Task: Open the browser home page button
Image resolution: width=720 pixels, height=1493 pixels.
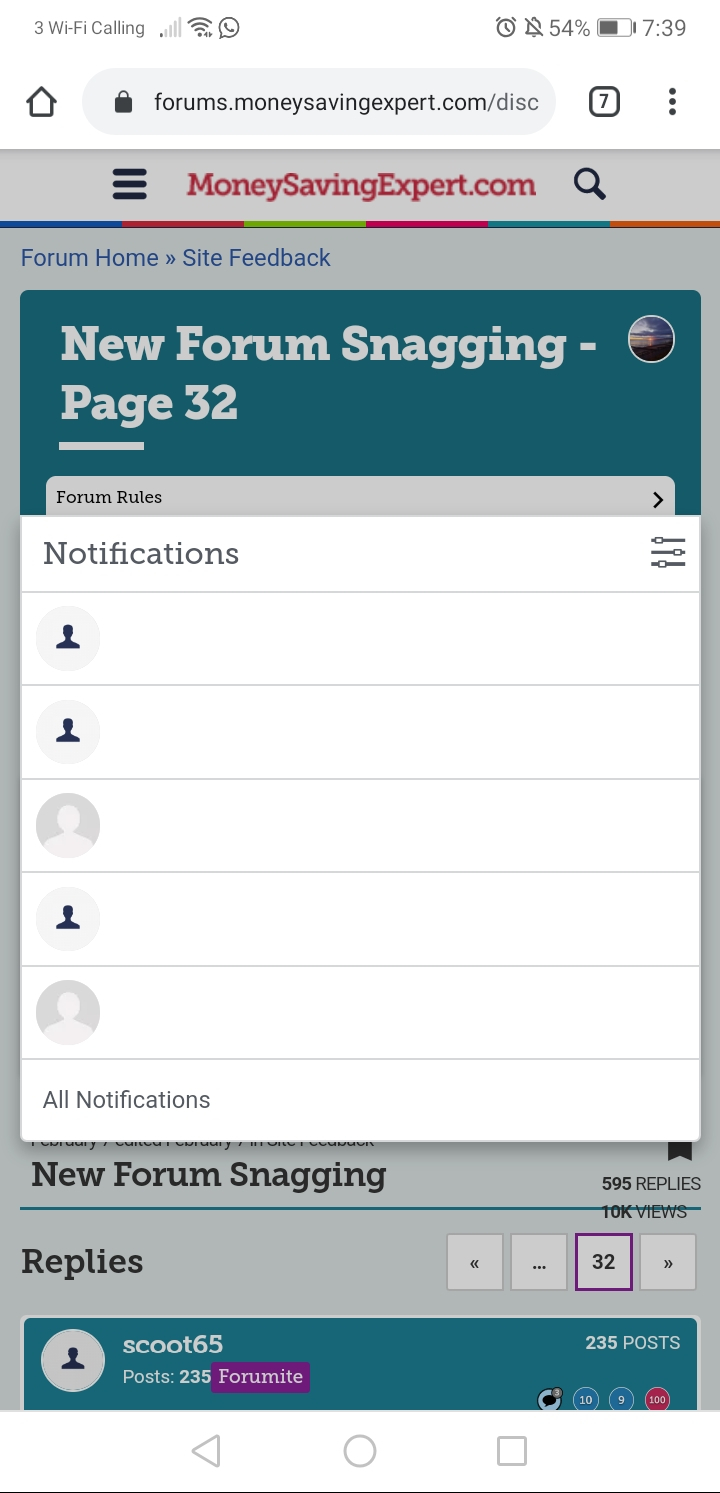Action: click(x=41, y=102)
